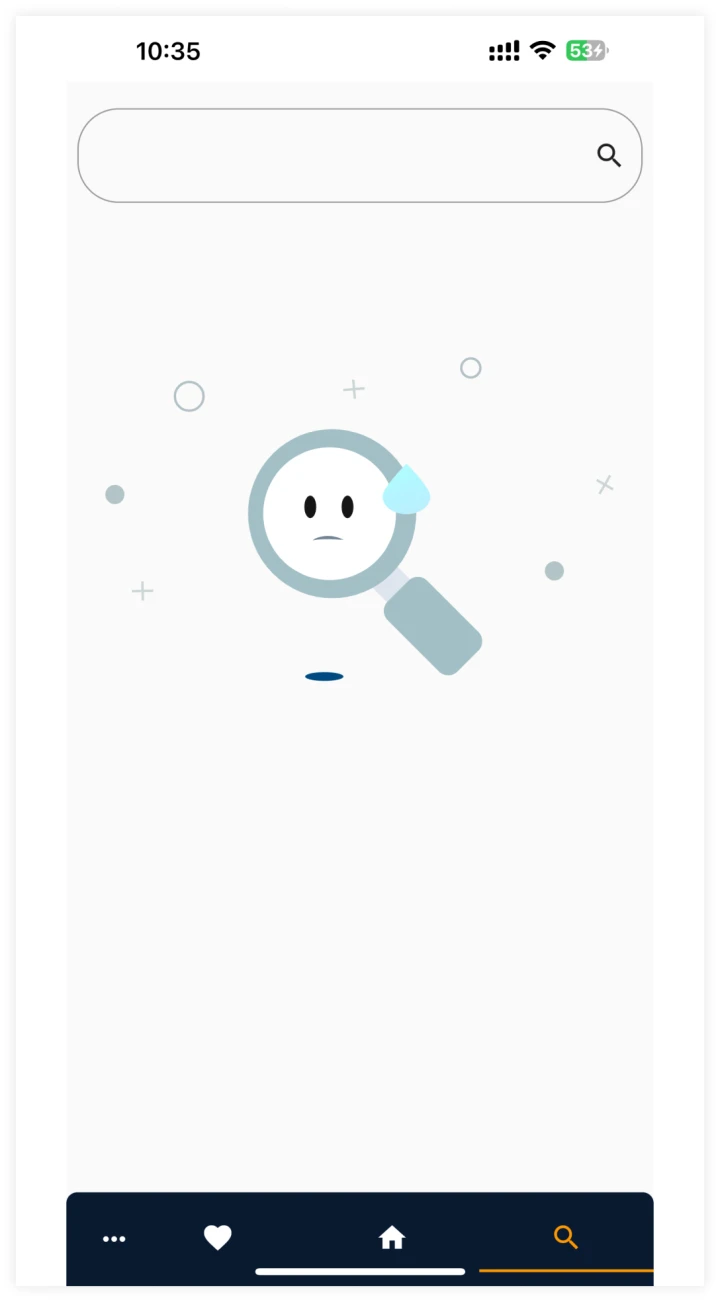Image resolution: width=720 pixels, height=1302 pixels.
Task: Tap the home indicator bar at bottom
Action: click(x=360, y=1271)
